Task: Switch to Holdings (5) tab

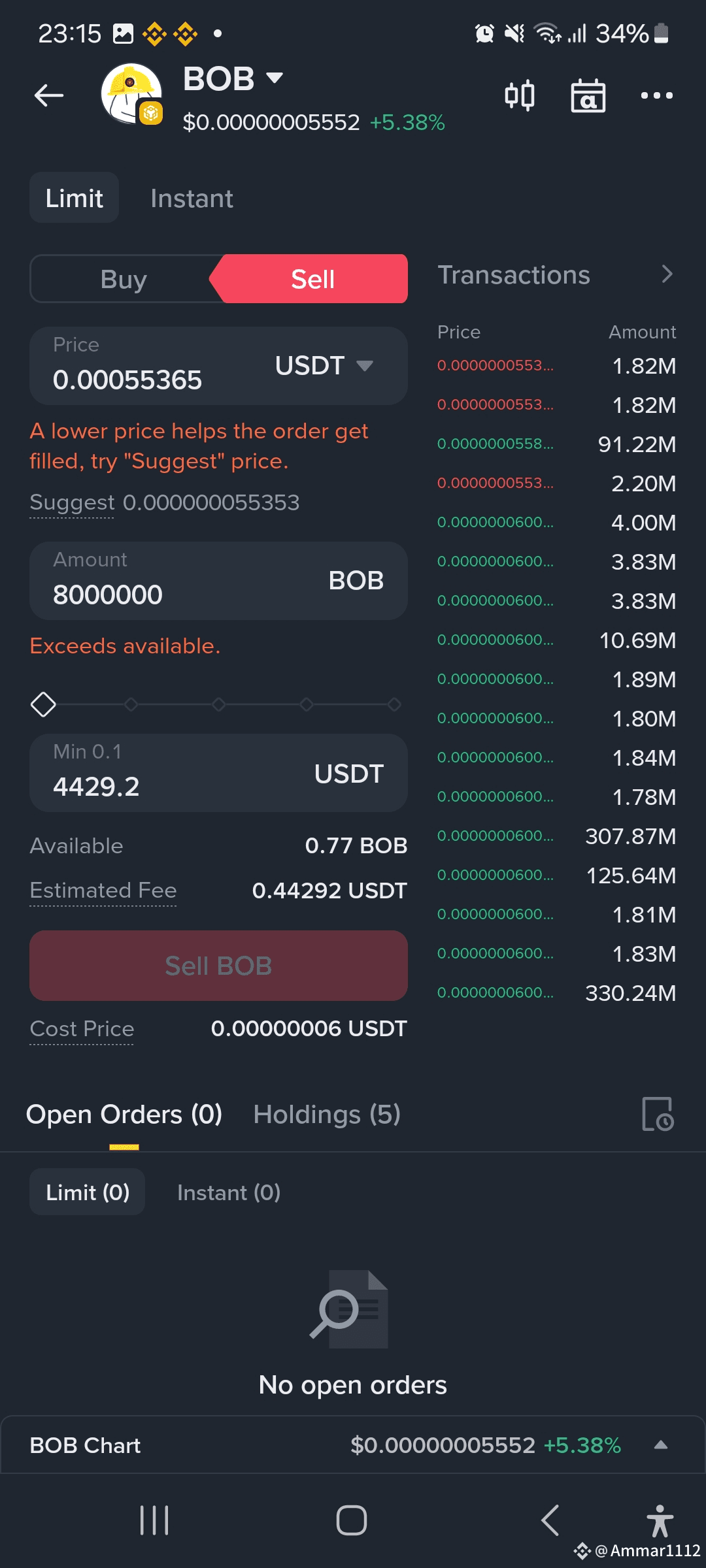Action: [x=327, y=1114]
